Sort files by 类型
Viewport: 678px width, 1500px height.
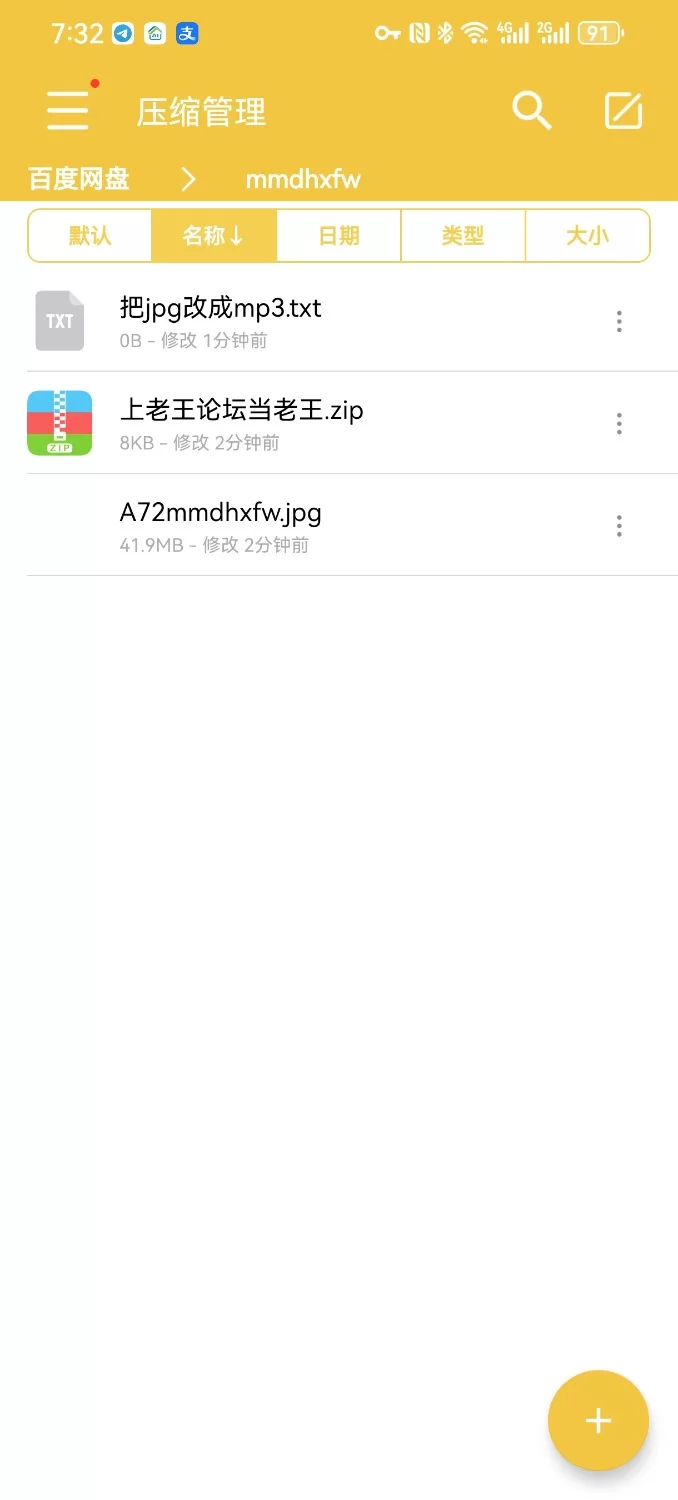(463, 236)
